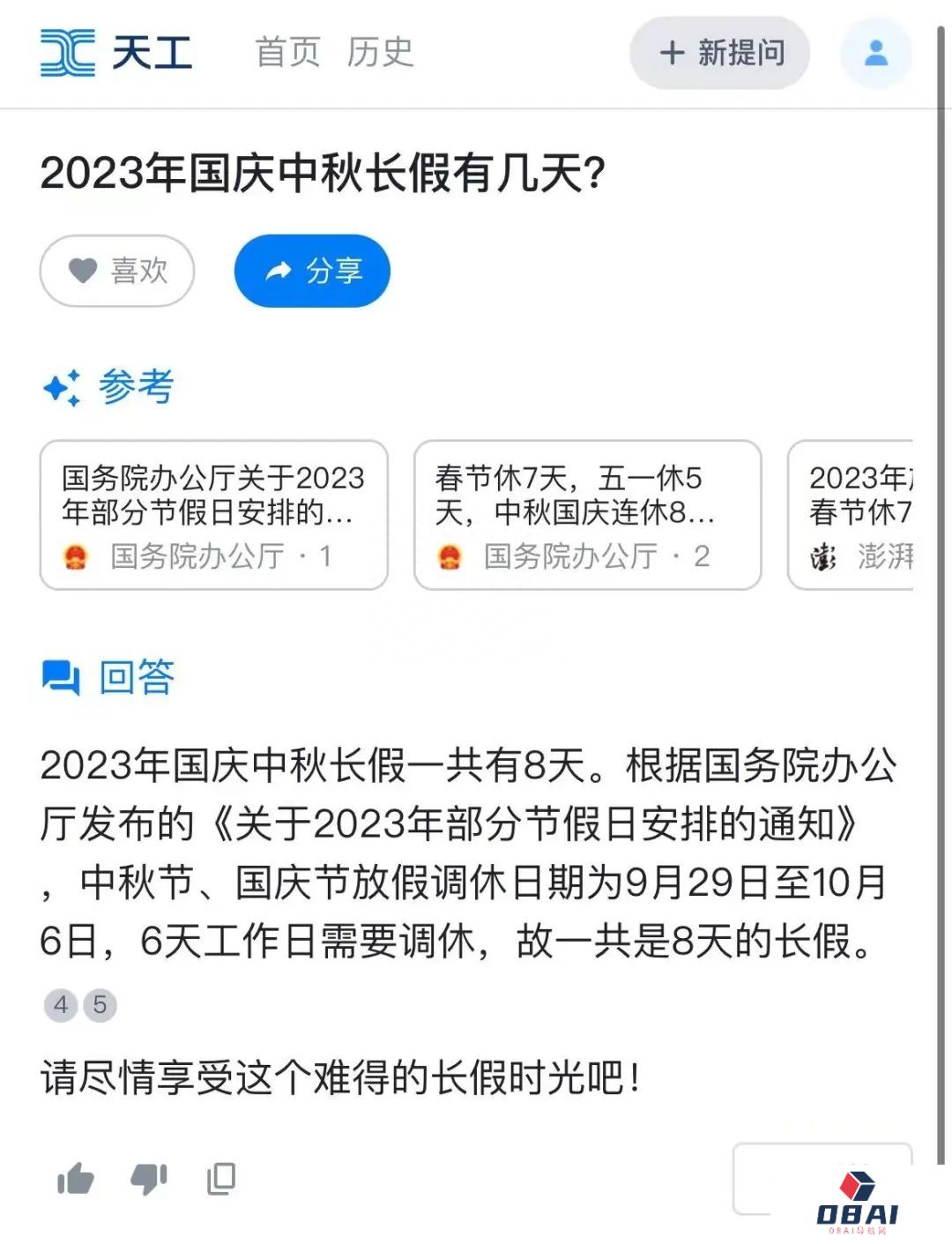Give the answer a thumbs down
The width and height of the screenshot is (952, 1244).
(x=149, y=1179)
